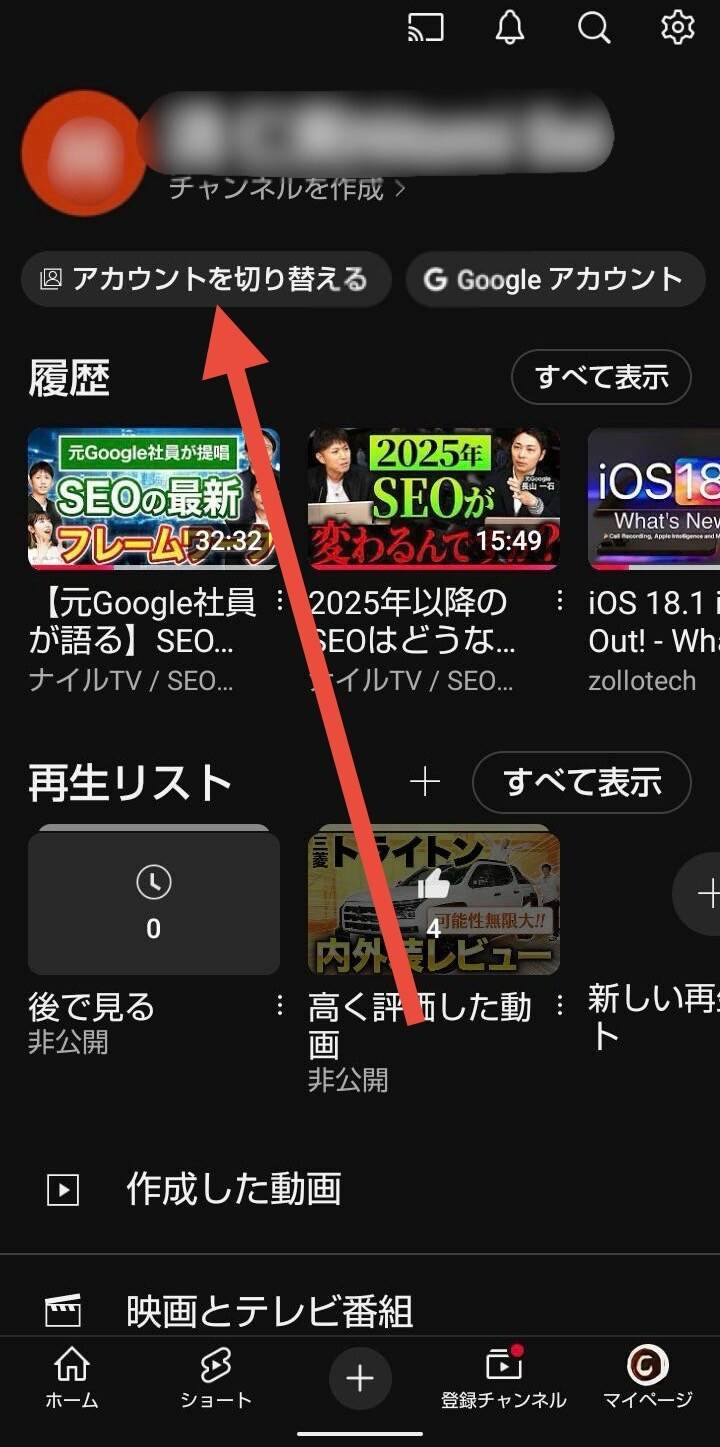Open the Google アカウント button

[555, 279]
